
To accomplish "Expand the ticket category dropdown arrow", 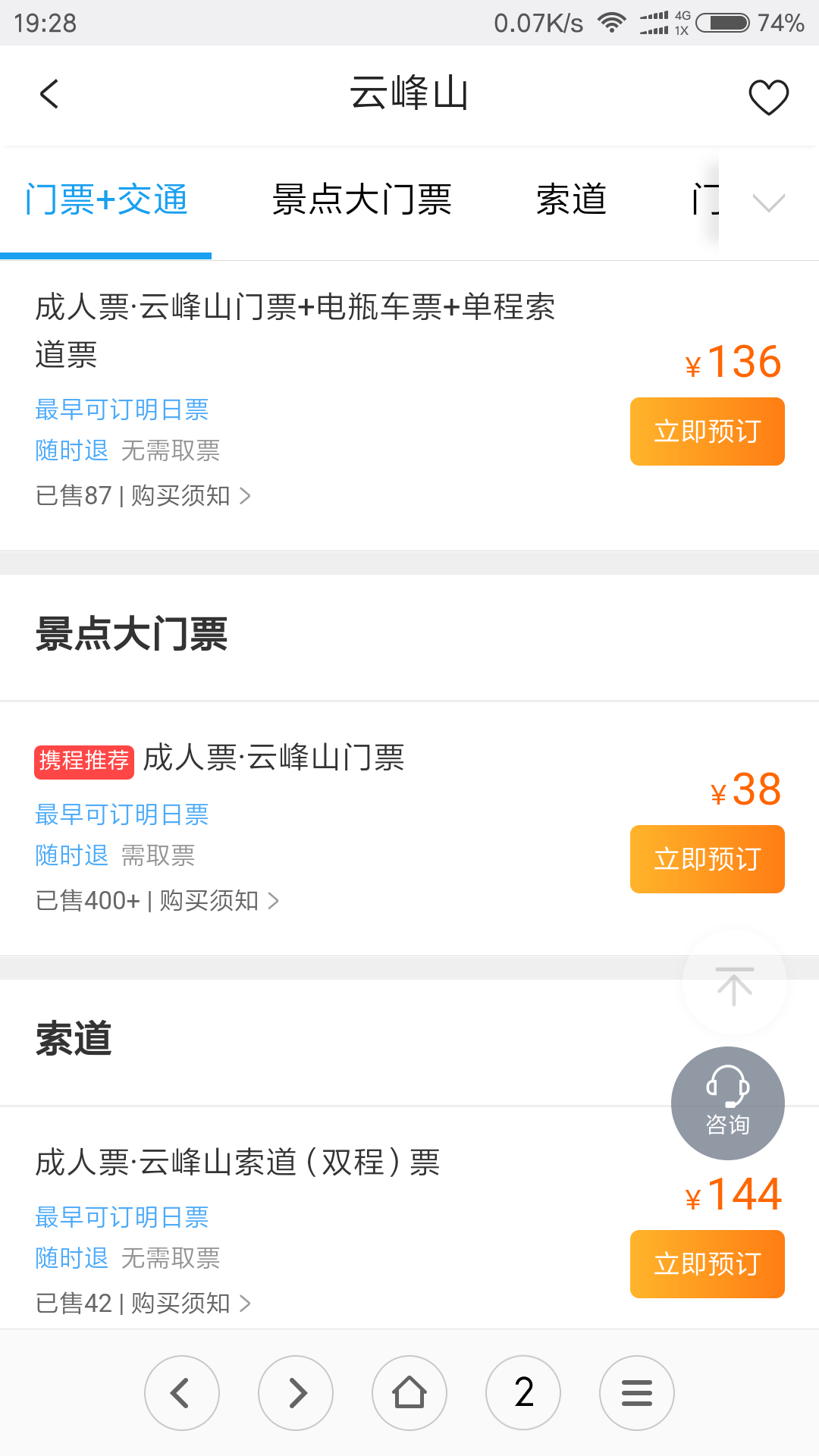I will (768, 202).
